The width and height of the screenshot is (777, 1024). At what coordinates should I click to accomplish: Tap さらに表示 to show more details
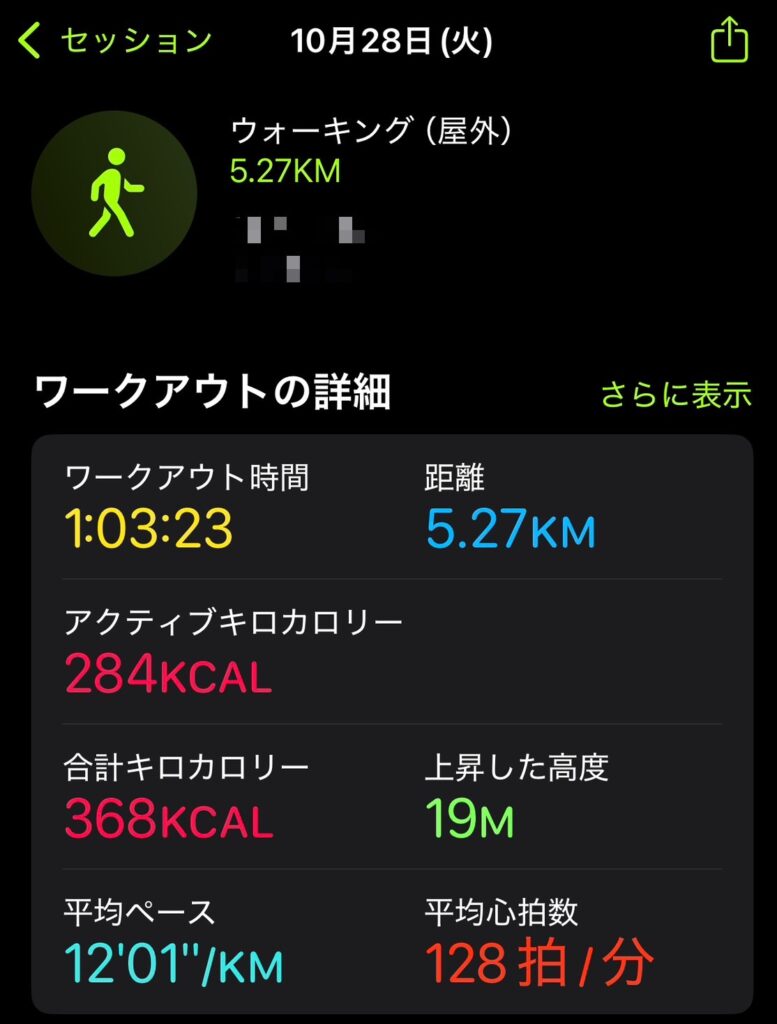point(676,394)
